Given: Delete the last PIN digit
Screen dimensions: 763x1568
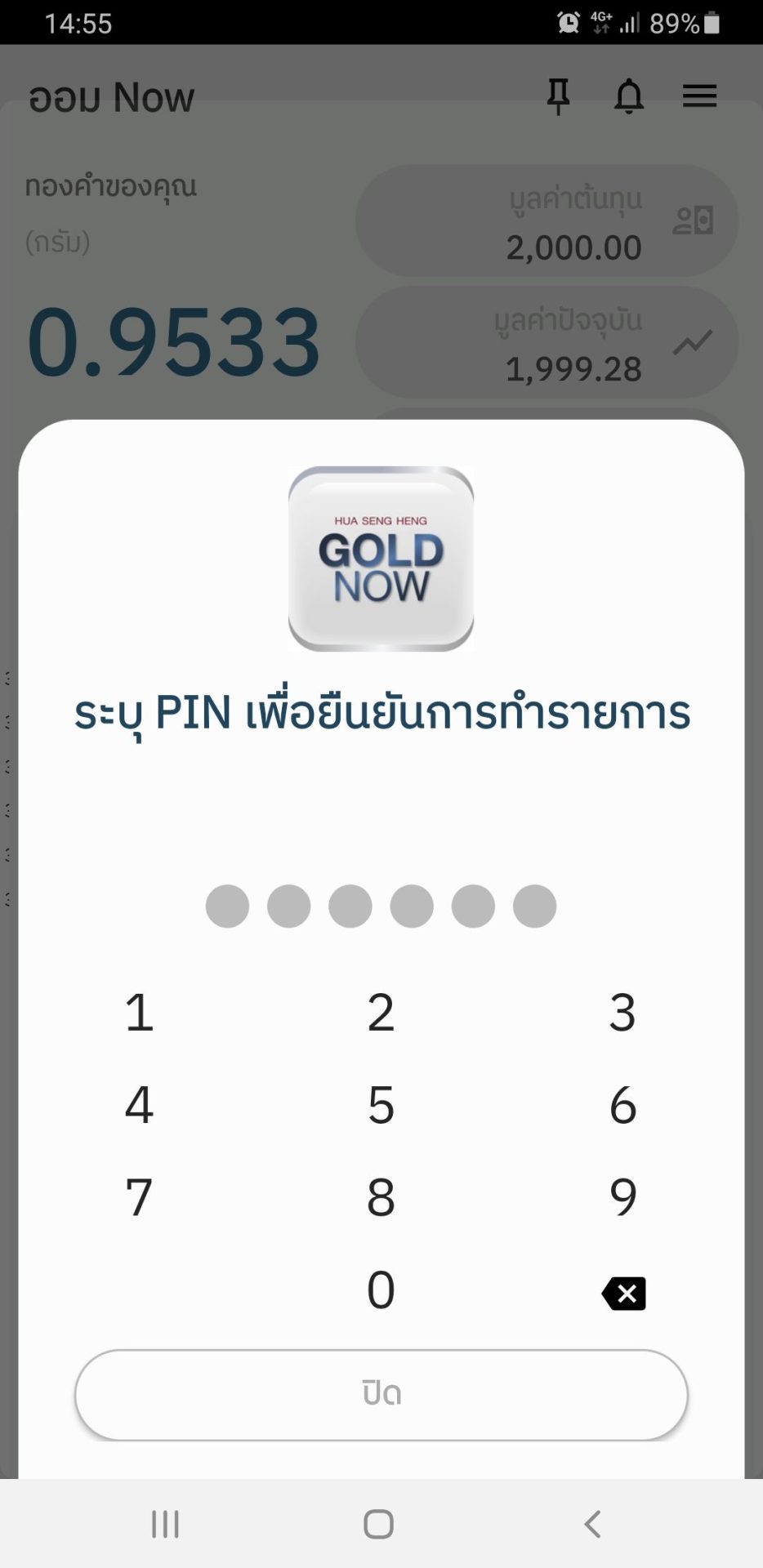Looking at the screenshot, I should point(624,1294).
